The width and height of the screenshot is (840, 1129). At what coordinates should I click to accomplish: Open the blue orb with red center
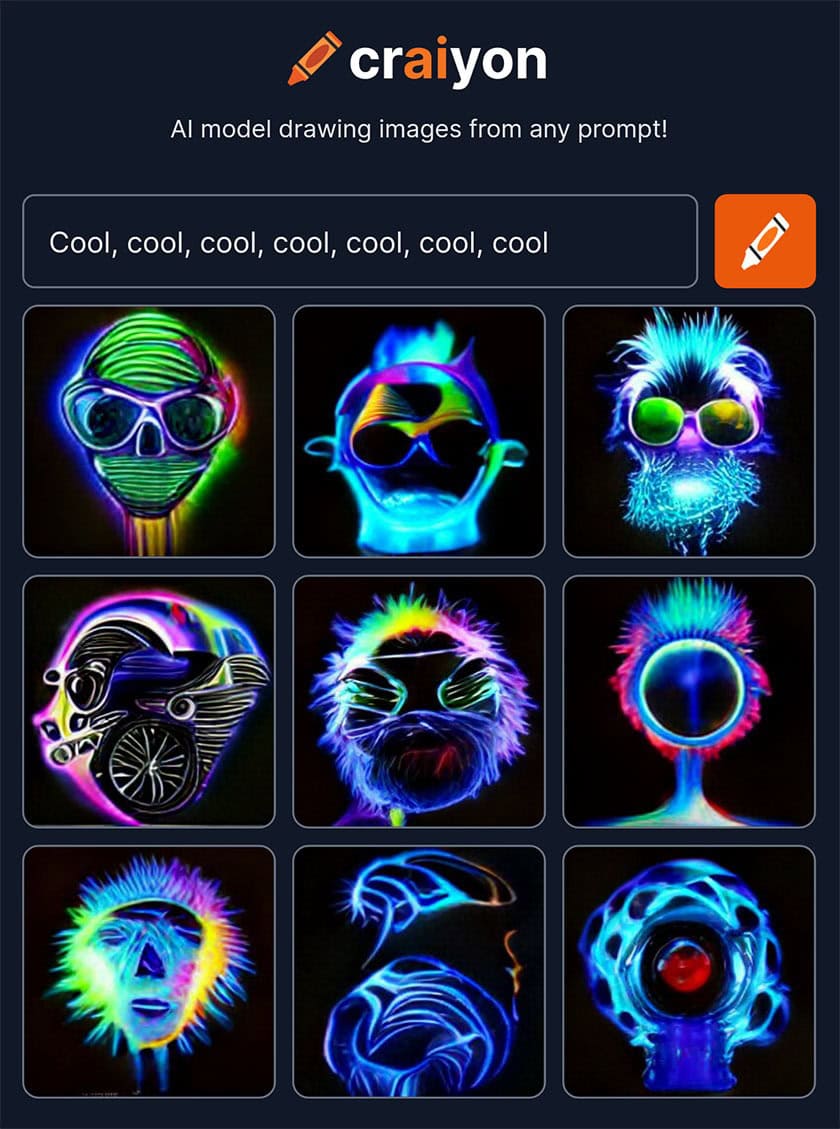coord(689,971)
